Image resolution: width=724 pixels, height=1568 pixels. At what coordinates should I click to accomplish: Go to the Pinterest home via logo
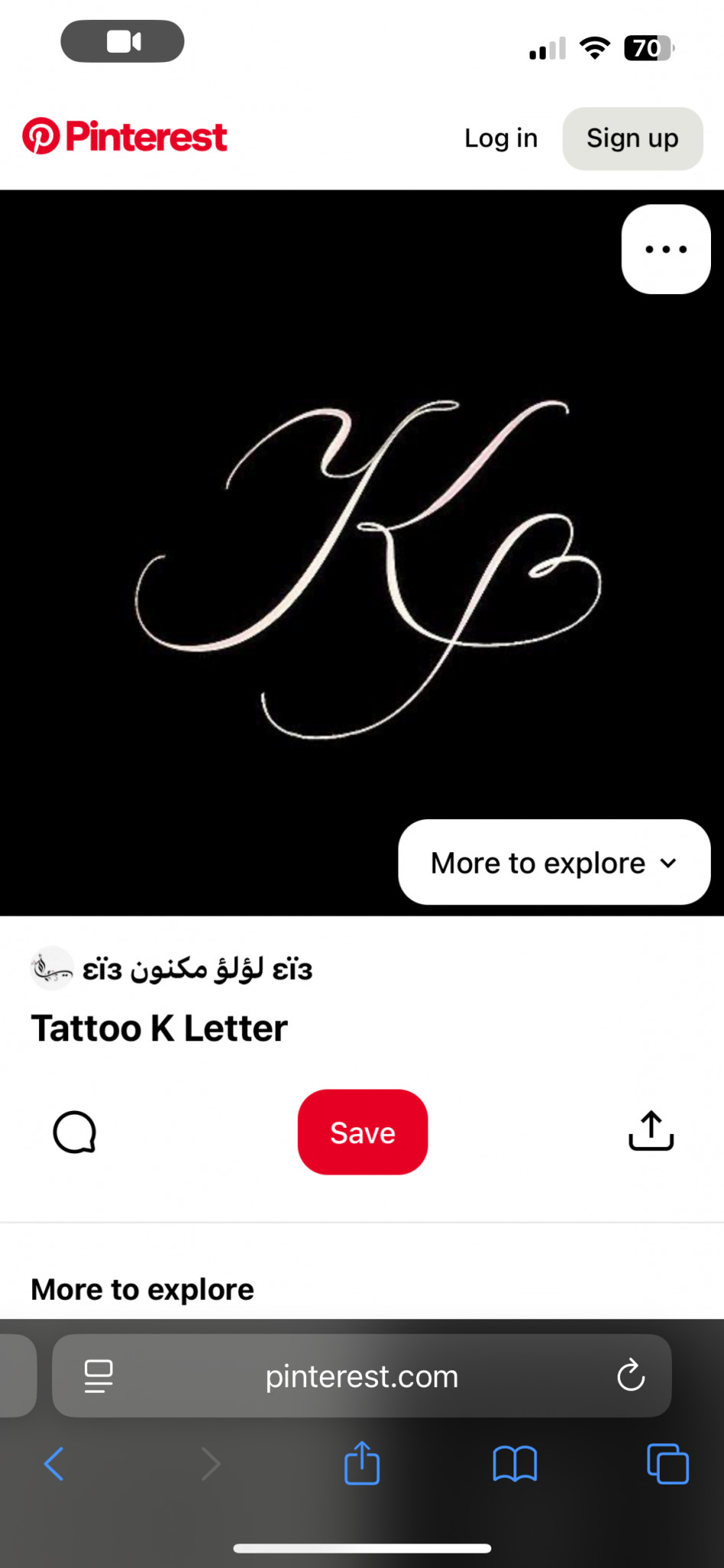coord(124,137)
